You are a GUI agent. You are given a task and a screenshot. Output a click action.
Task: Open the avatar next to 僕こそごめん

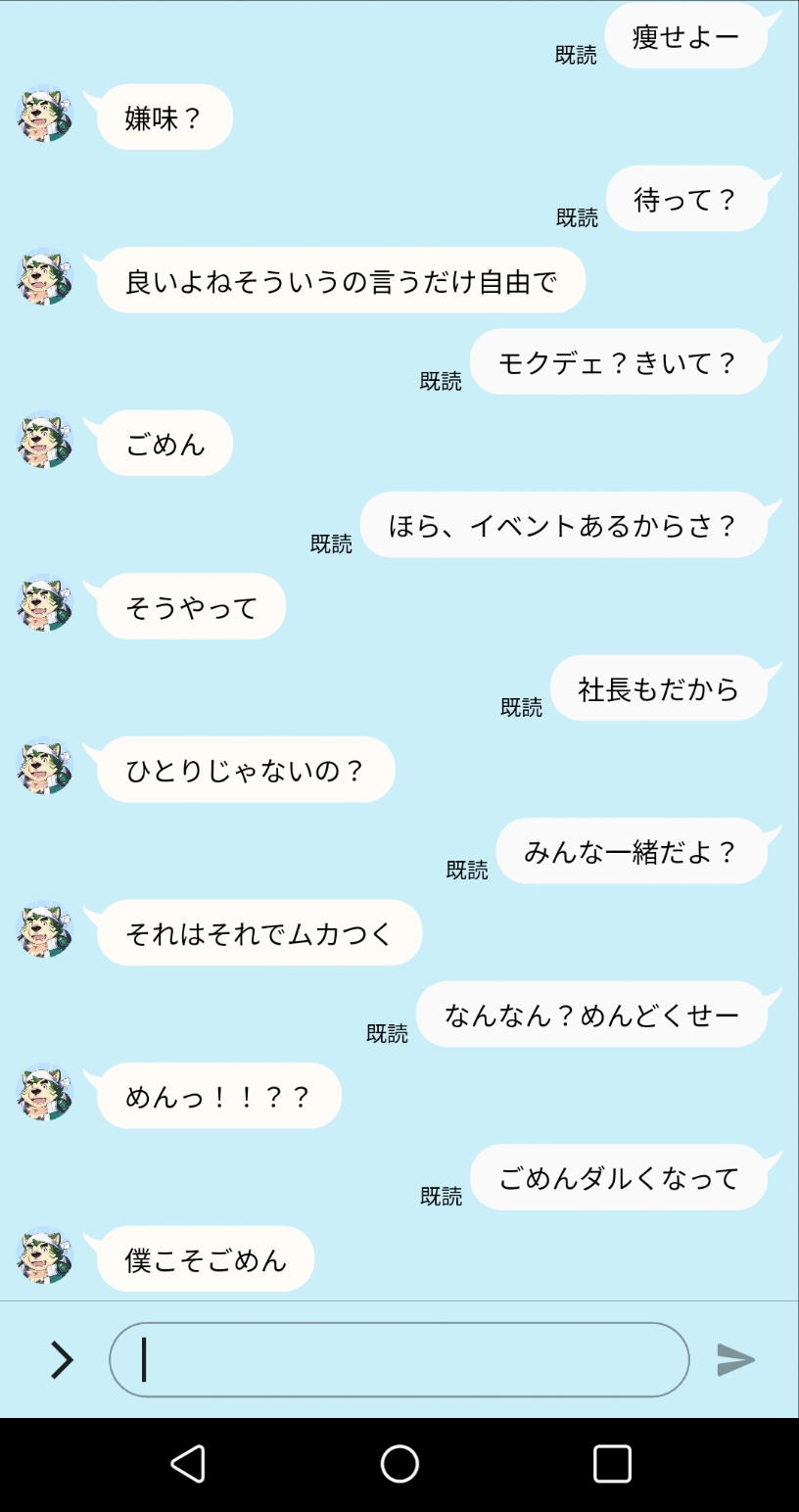[45, 1256]
